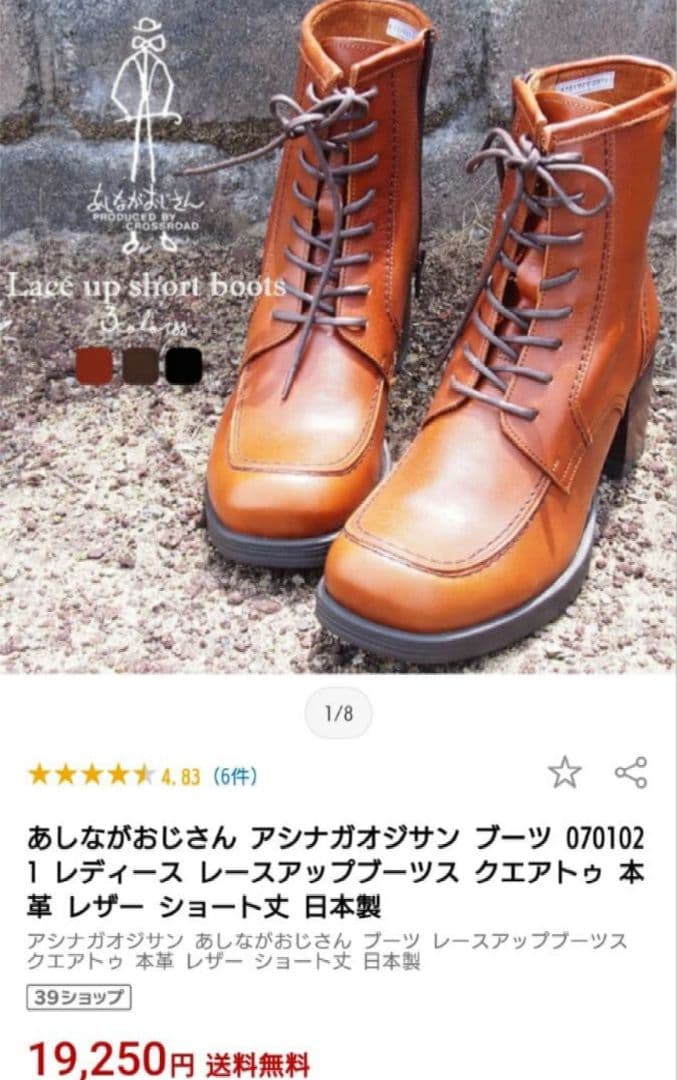Open the lace-up boots product photo
677x1080 pixels.
point(338,336)
